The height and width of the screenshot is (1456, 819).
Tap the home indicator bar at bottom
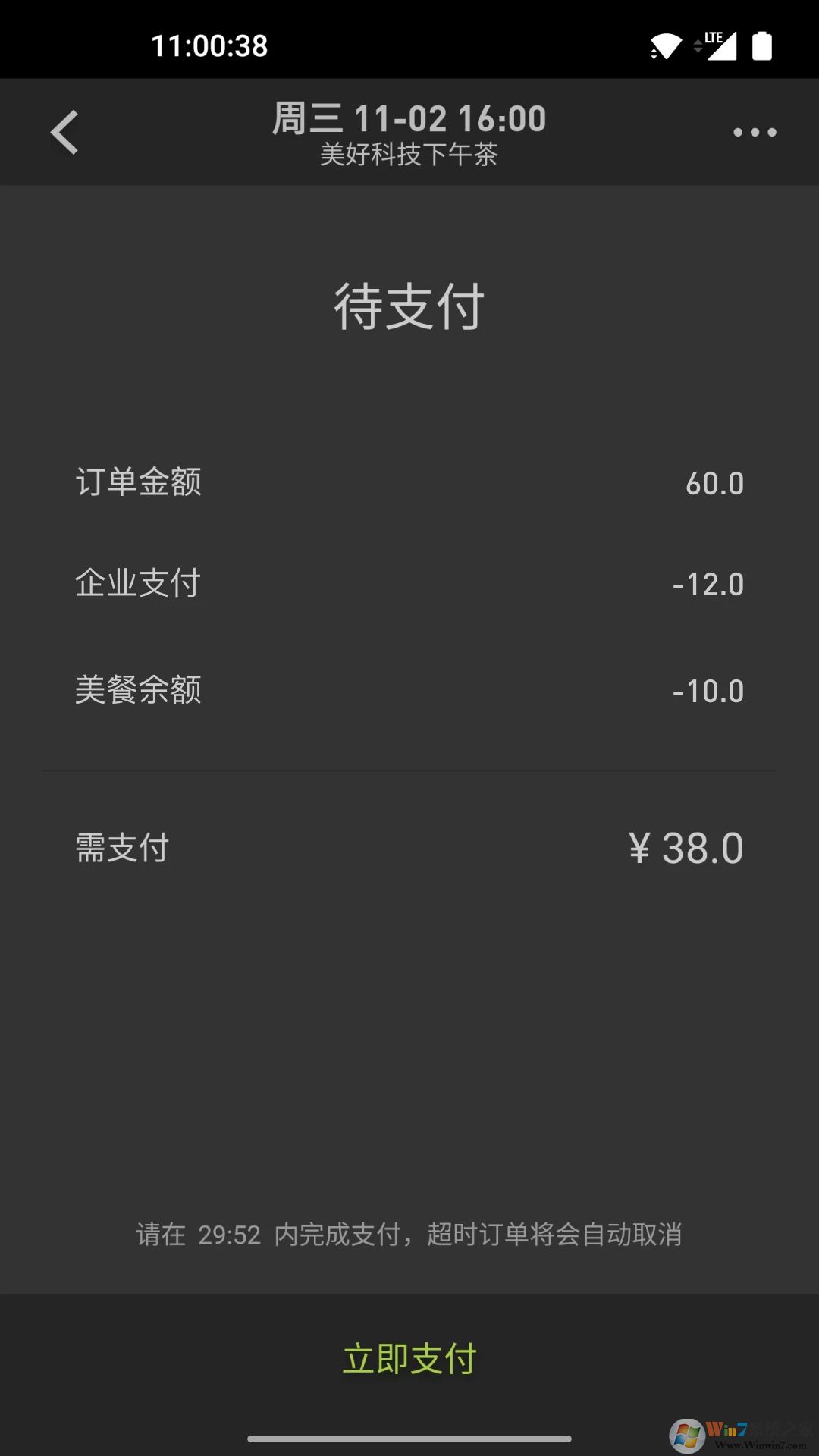(x=409, y=1439)
